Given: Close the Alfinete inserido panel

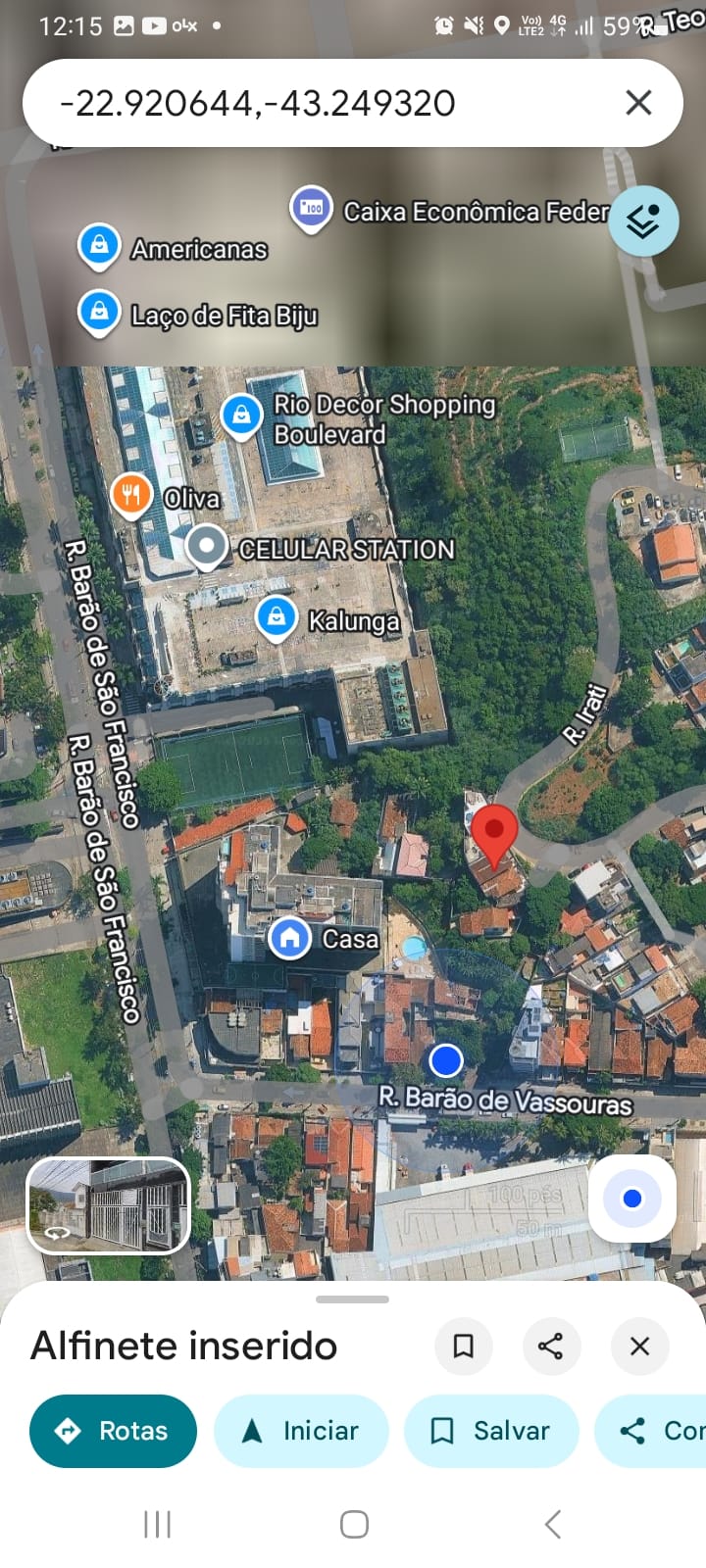Looking at the screenshot, I should pos(639,1346).
